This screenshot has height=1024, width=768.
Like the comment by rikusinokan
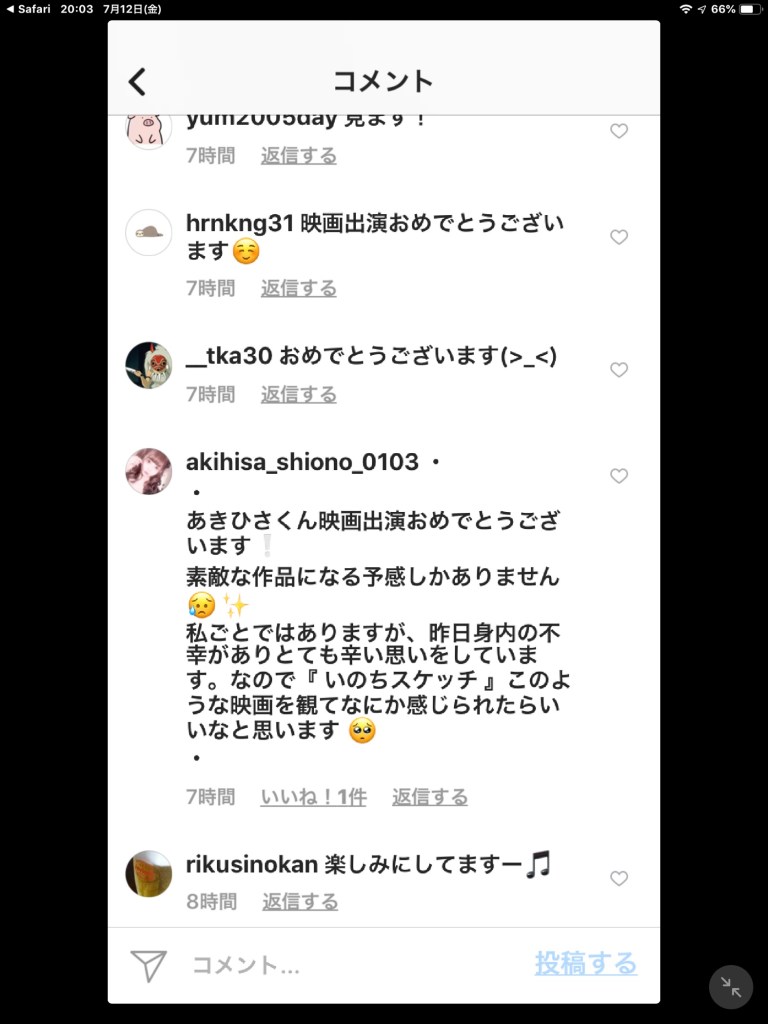pyautogui.click(x=619, y=878)
